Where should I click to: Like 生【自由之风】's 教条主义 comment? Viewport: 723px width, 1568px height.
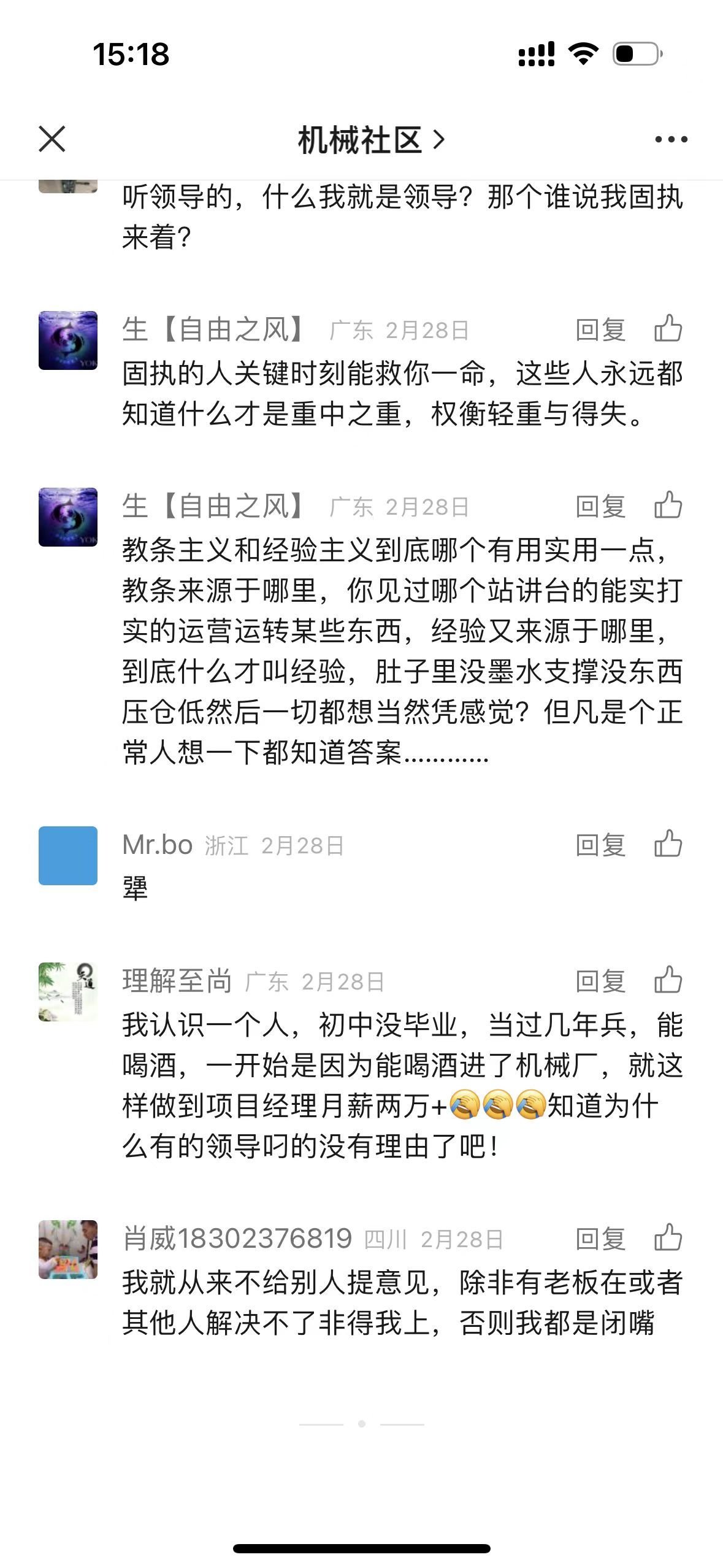(668, 505)
